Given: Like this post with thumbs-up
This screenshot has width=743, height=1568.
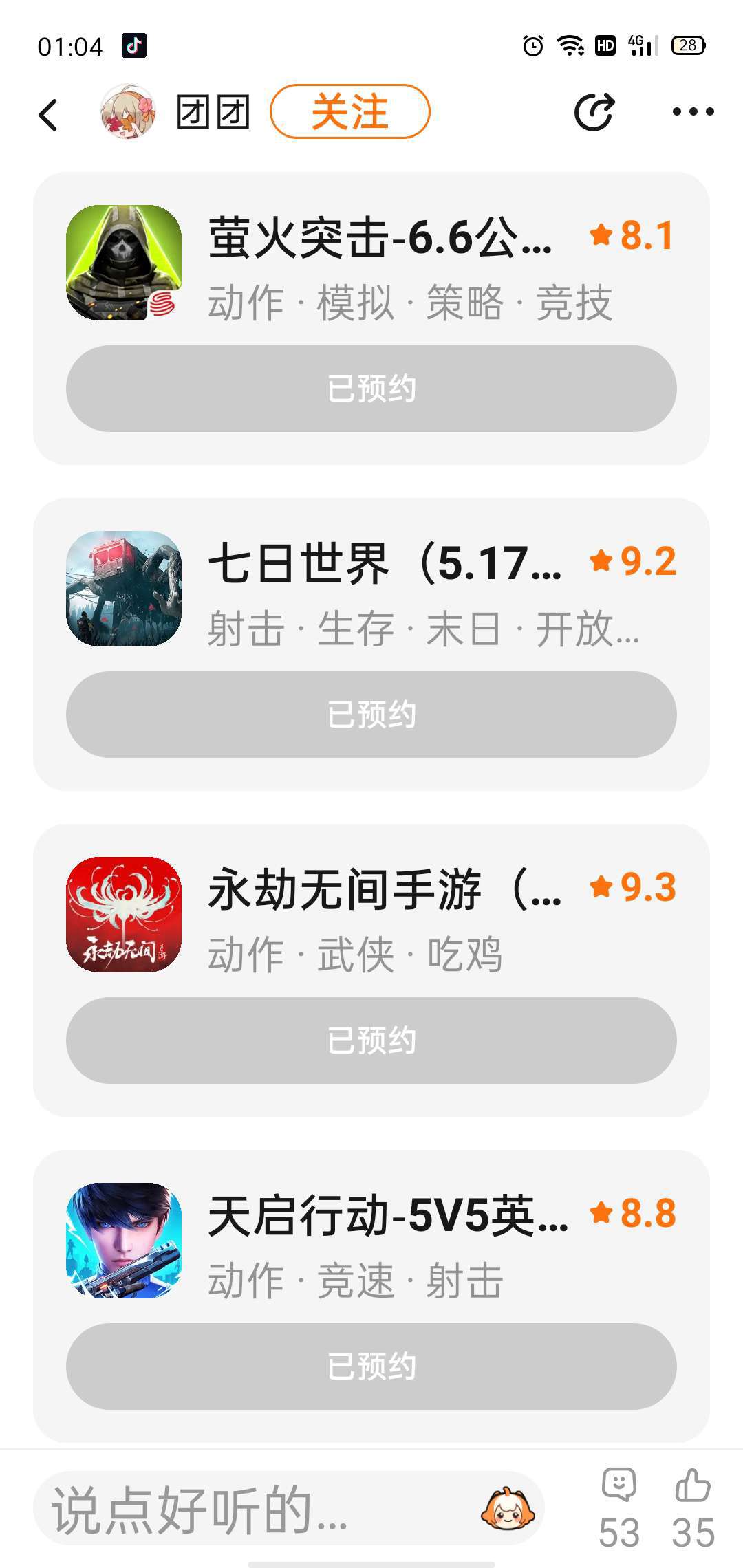Looking at the screenshot, I should click(693, 1507).
